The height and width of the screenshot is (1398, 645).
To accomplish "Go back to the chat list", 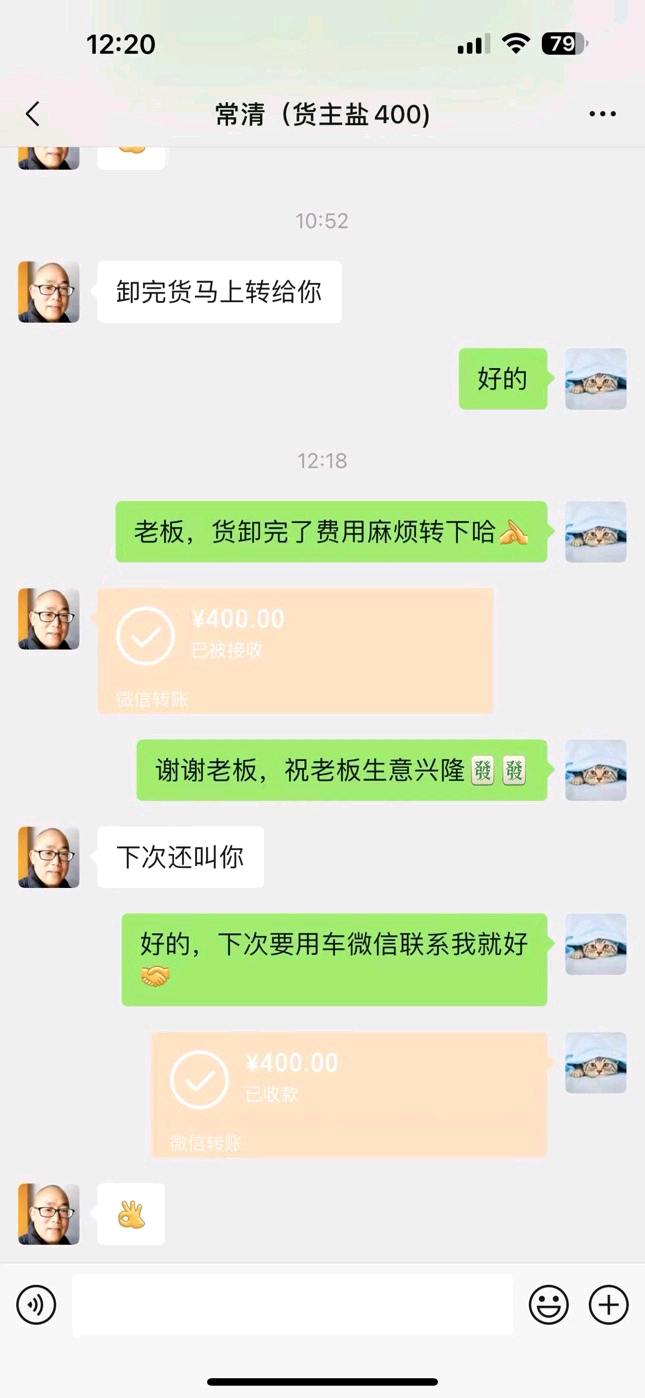I will point(33,114).
